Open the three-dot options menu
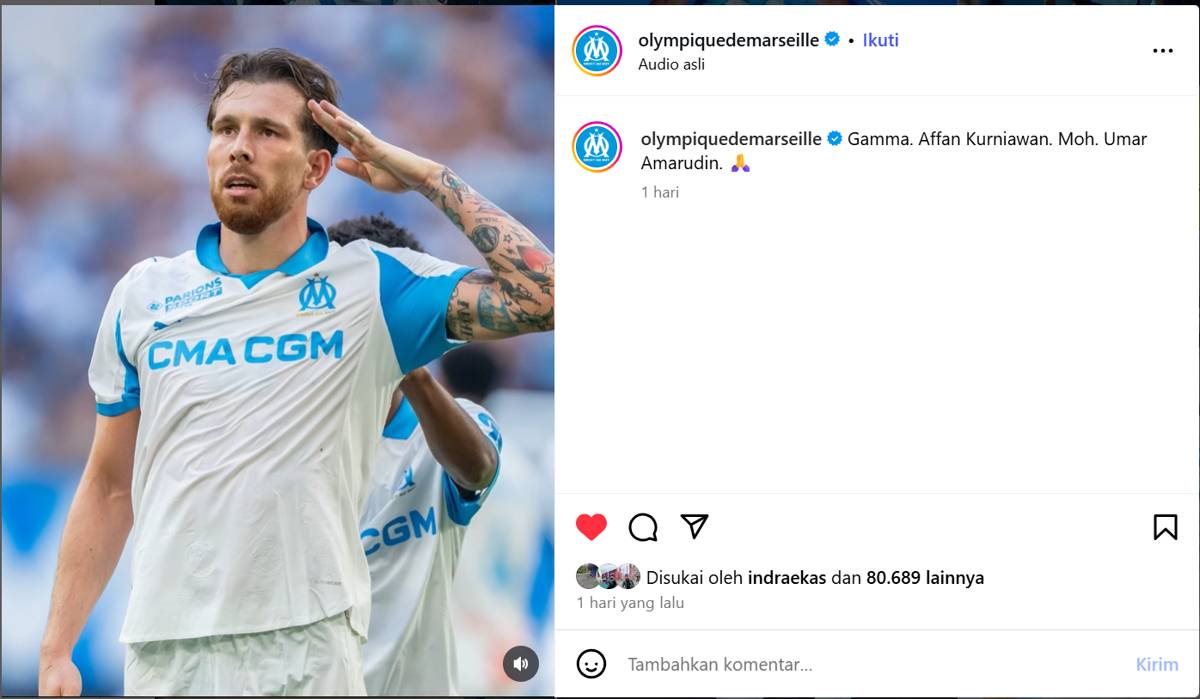Viewport: 1200px width, 699px height. [1162, 51]
